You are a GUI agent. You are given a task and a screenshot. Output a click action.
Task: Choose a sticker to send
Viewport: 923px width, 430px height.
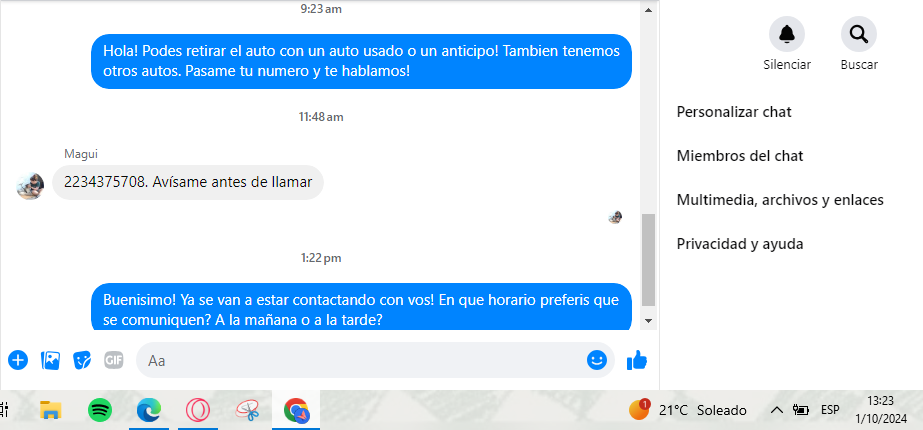tap(82, 360)
